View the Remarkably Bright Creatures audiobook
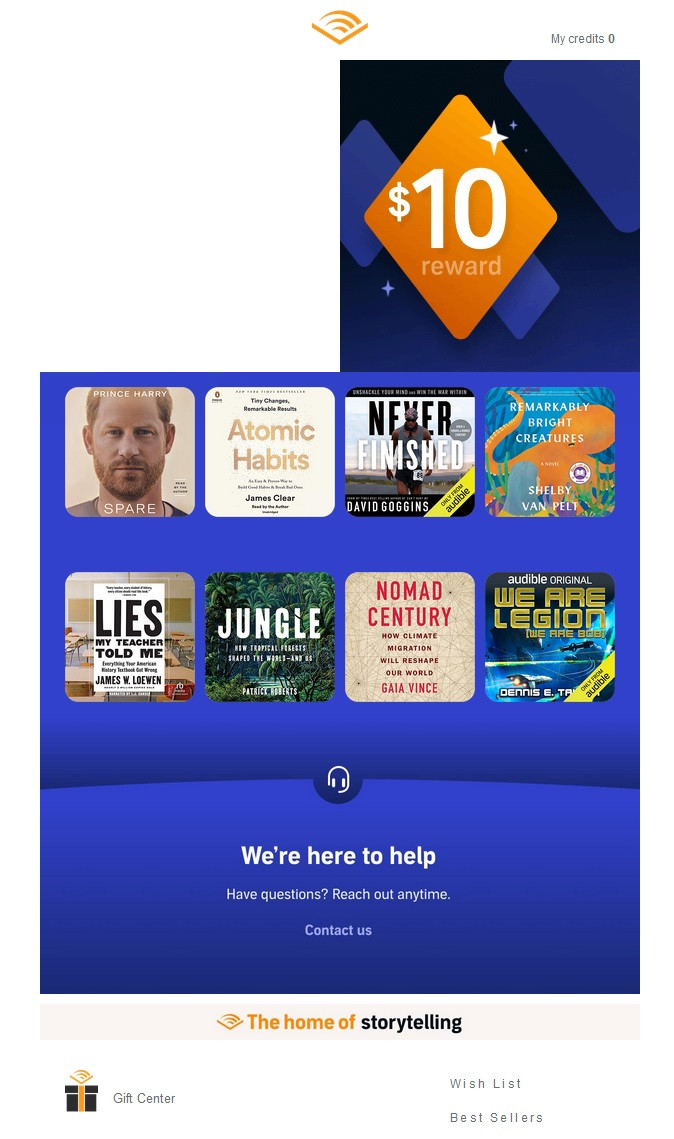The height and width of the screenshot is (1139, 674). pyautogui.click(x=550, y=452)
